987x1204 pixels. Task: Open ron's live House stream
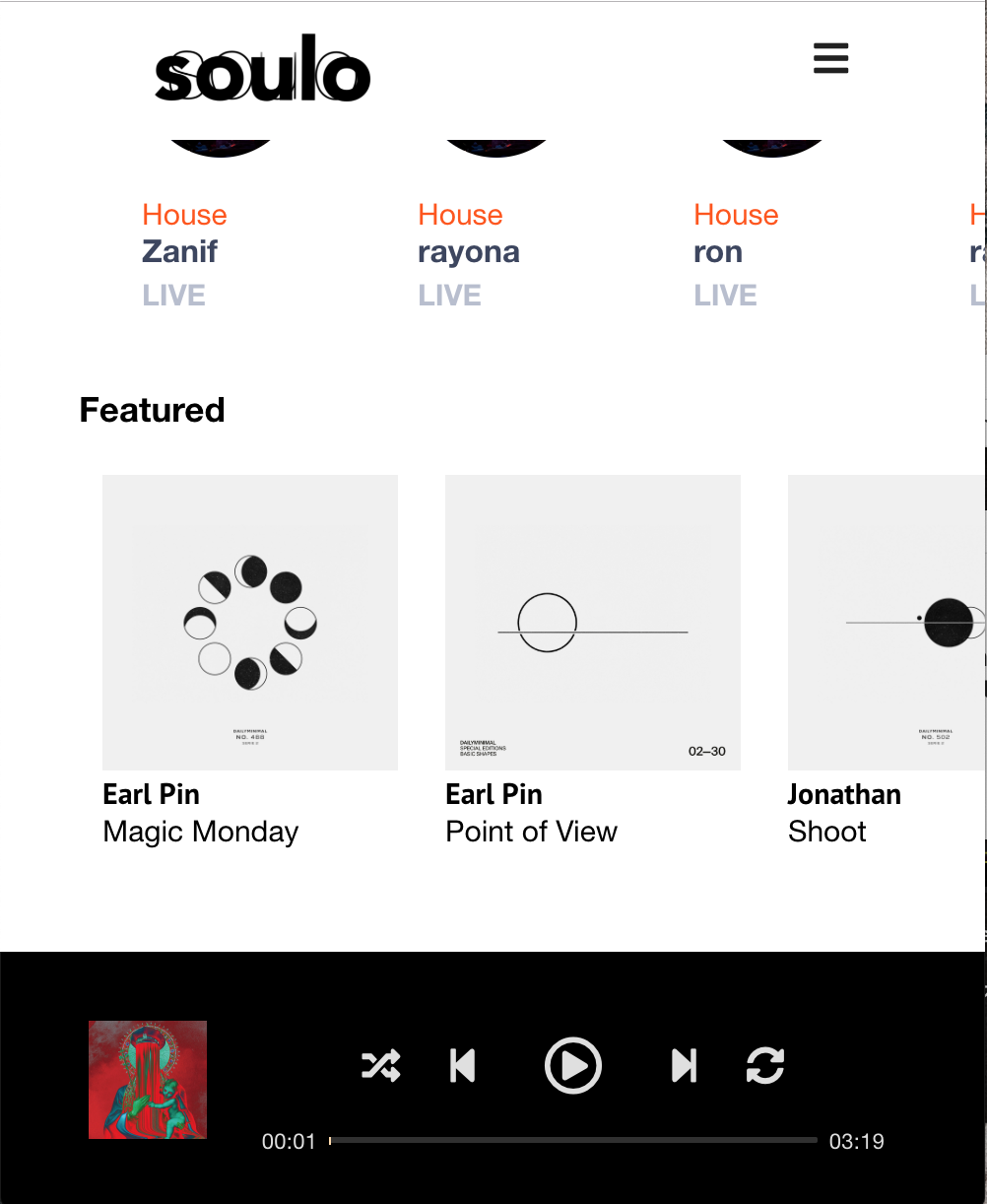tap(718, 251)
